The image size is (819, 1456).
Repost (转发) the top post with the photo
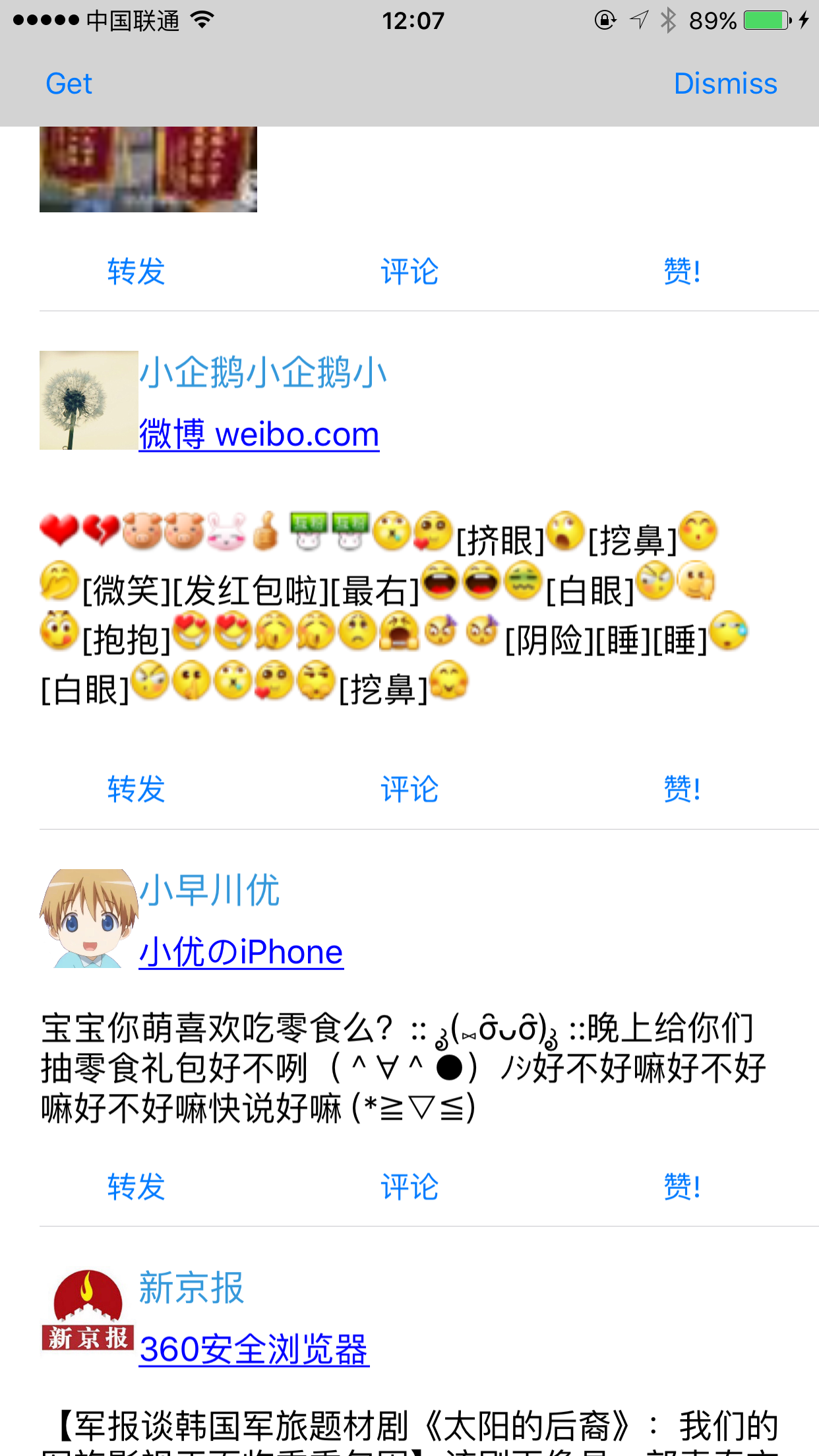(x=136, y=272)
